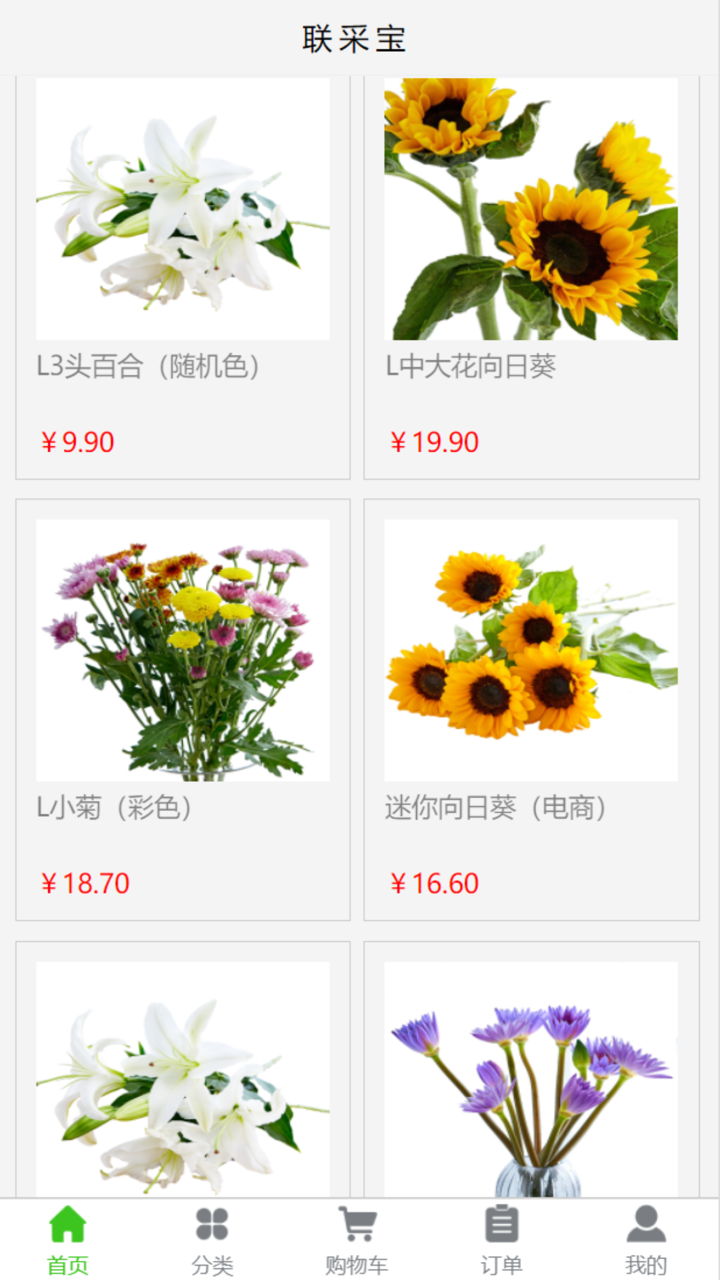Tap the white lily product image

(x=182, y=207)
